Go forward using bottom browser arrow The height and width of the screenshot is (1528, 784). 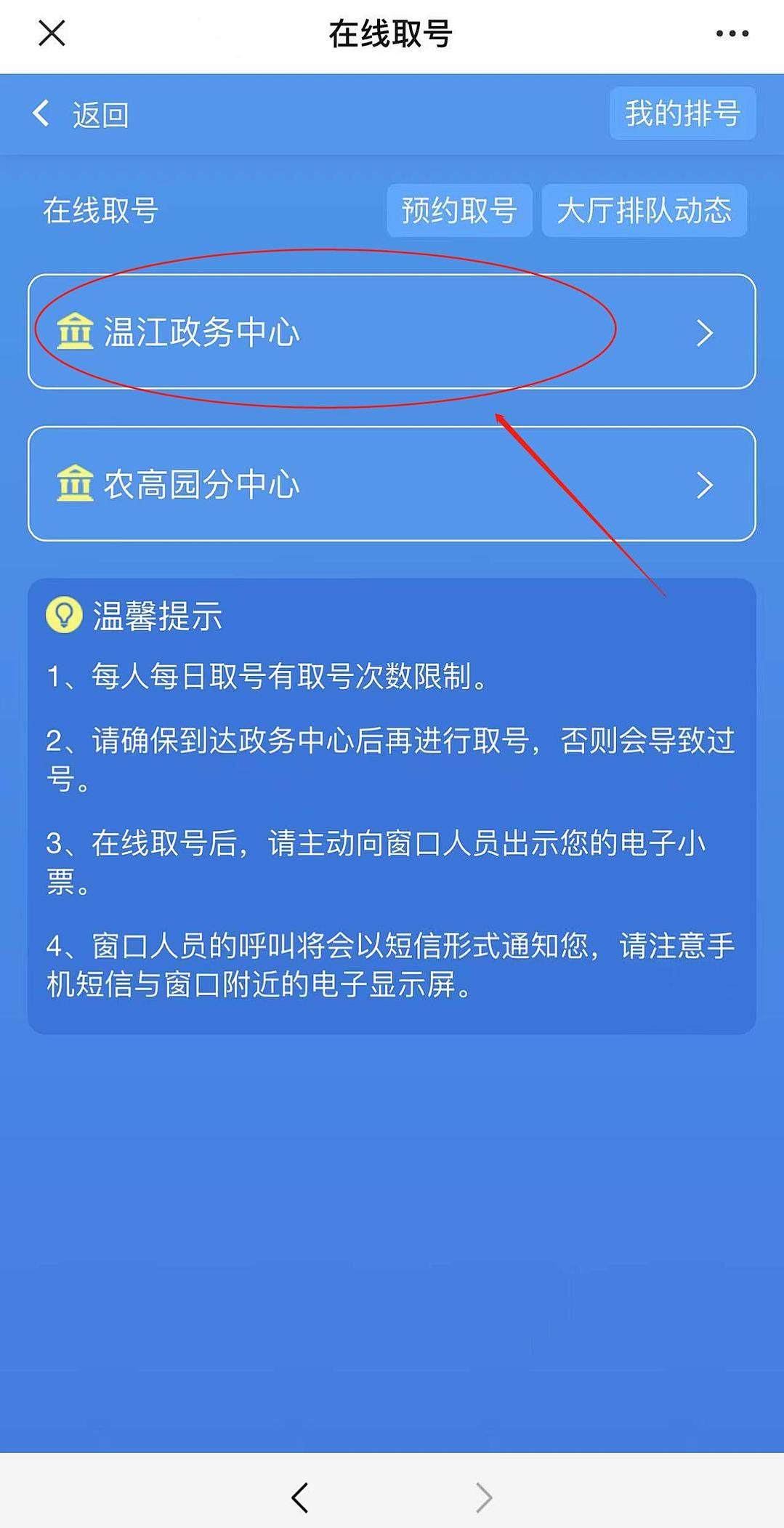pyautogui.click(x=484, y=1497)
